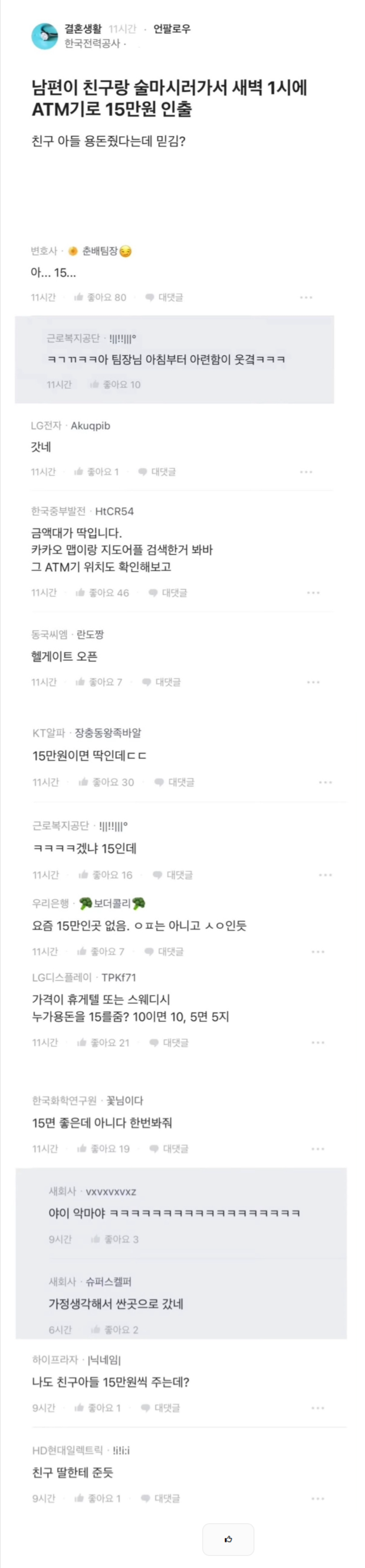Like Akuqpib's comment '갓네'
Screen dimensions: 365x1568
[x=96, y=471]
